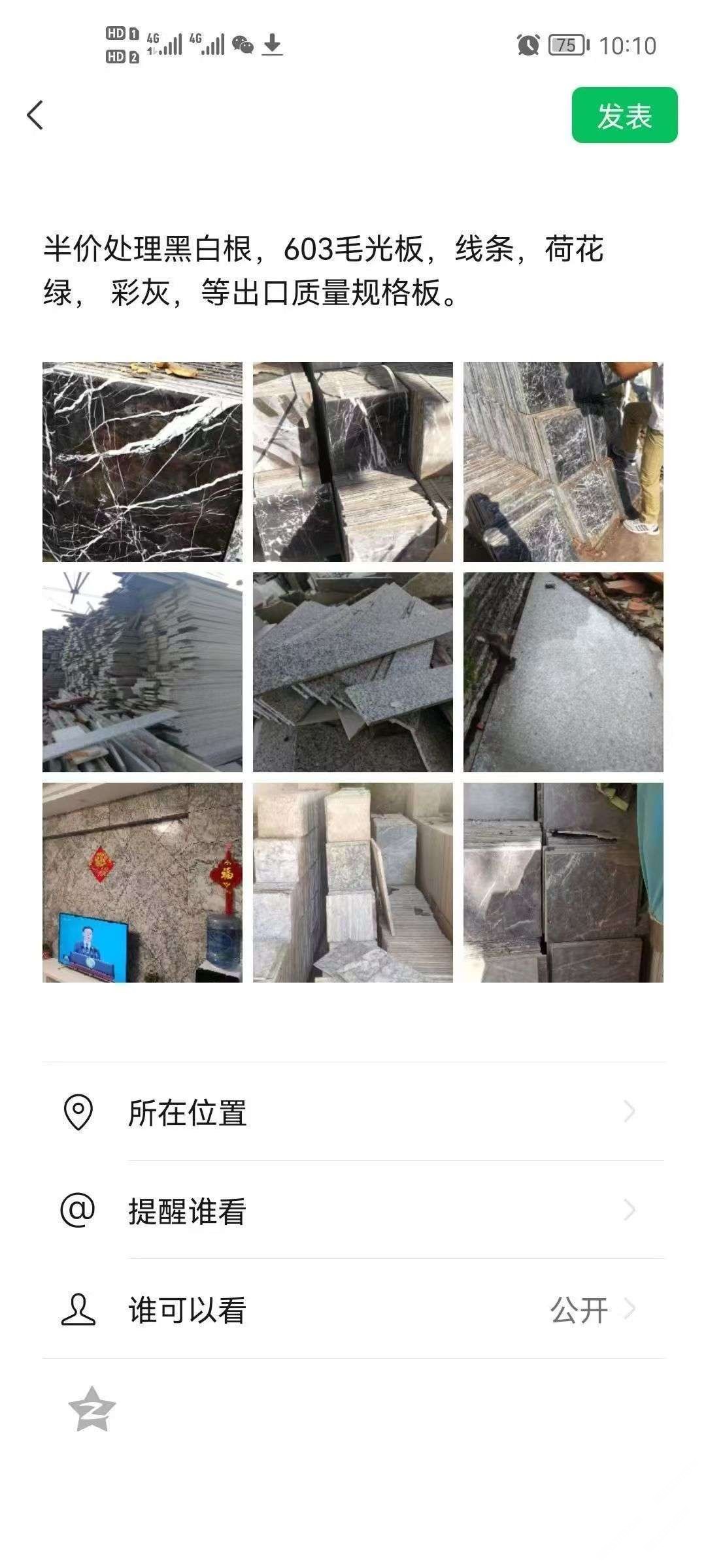The width and height of the screenshot is (706, 1568).
Task: Open the black marble with white veins photo
Action: 143,461
